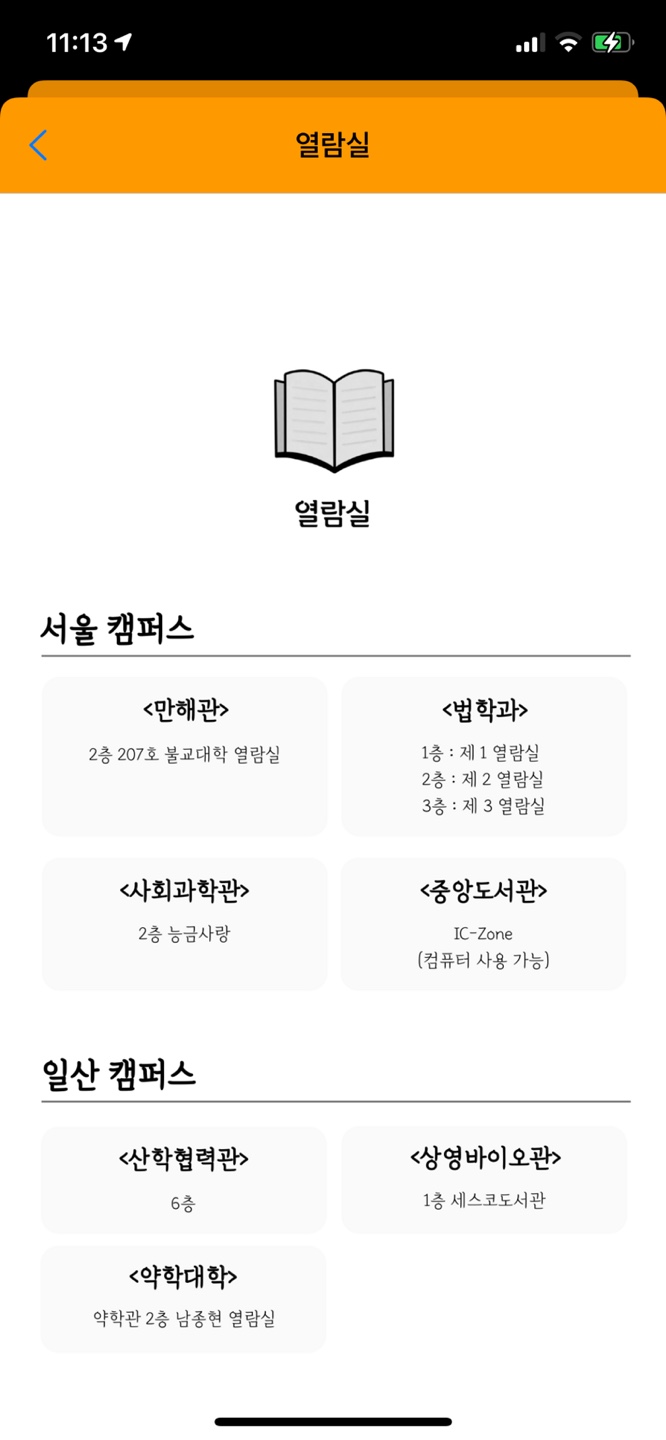The height and width of the screenshot is (1440, 666).
Task: Tap the 중앙도서관 IC-Zone card
Action: (484, 924)
